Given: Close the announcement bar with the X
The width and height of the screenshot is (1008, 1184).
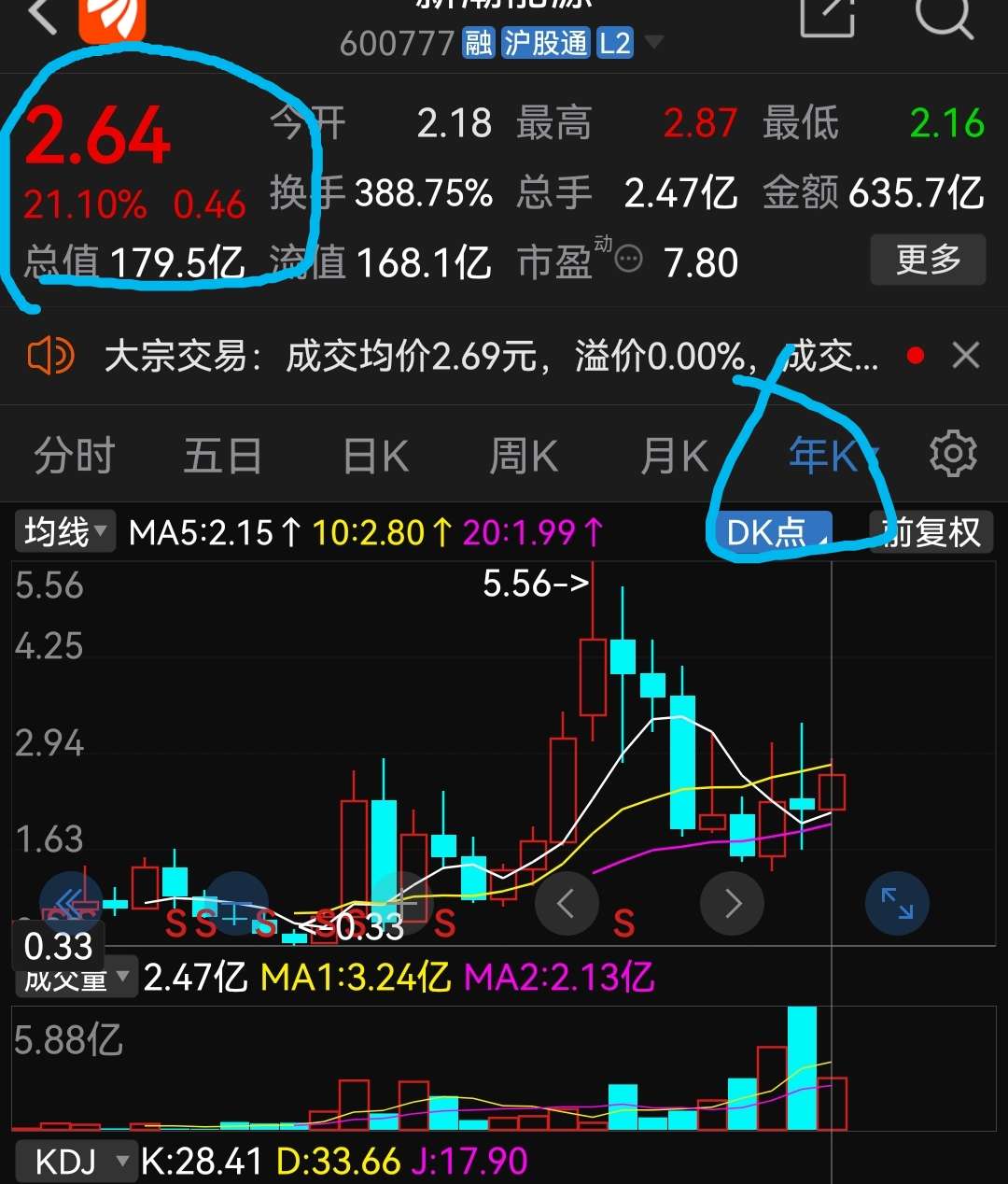Looking at the screenshot, I should pos(966,356).
